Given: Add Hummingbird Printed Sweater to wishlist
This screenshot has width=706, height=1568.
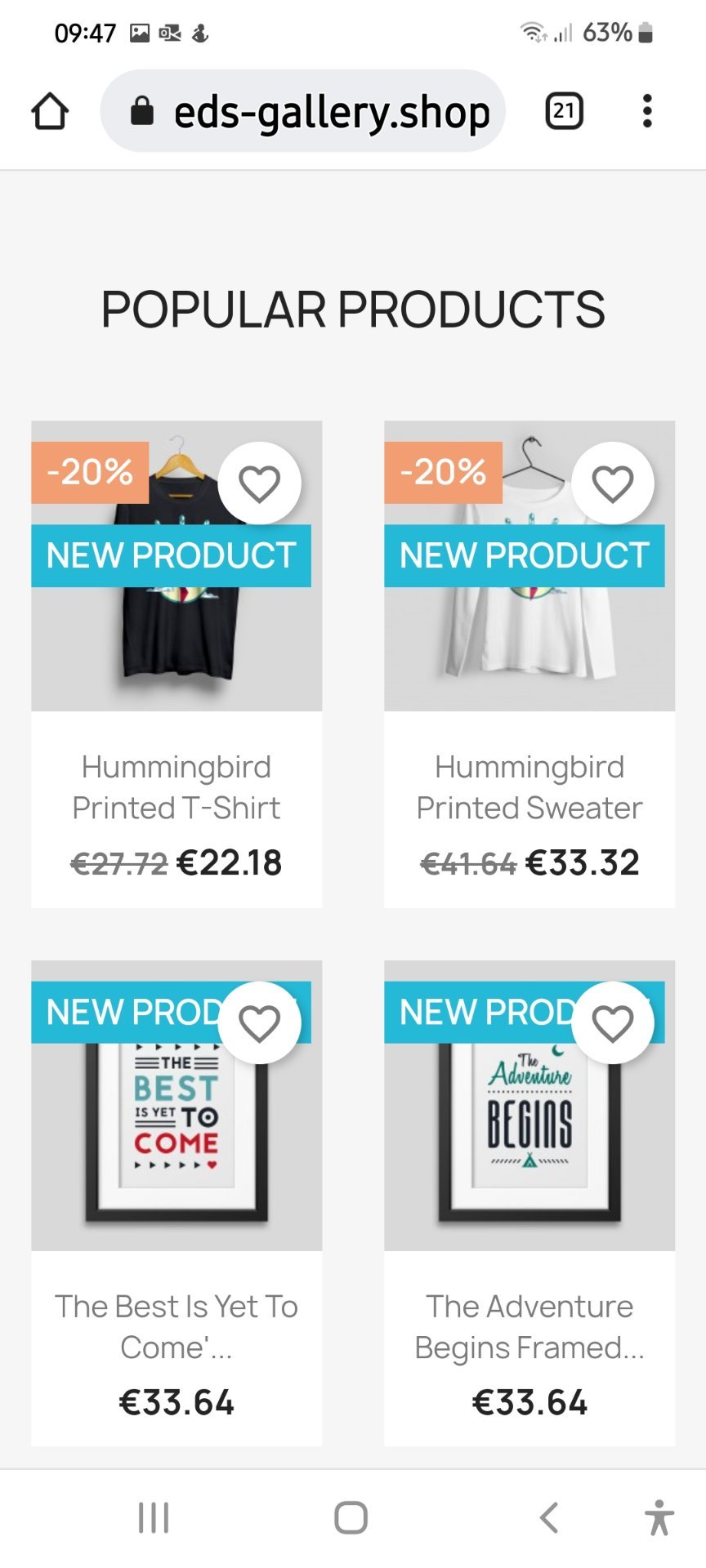Looking at the screenshot, I should (613, 483).
